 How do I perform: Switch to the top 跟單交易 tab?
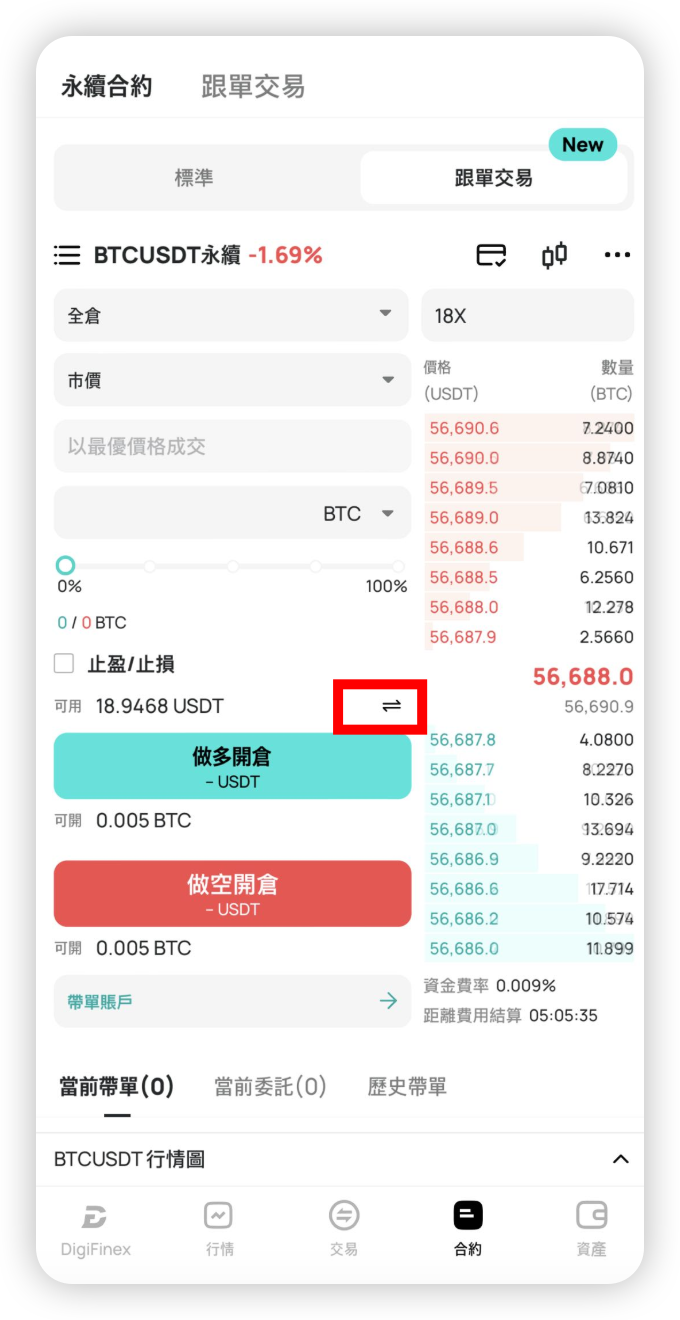coord(253,86)
